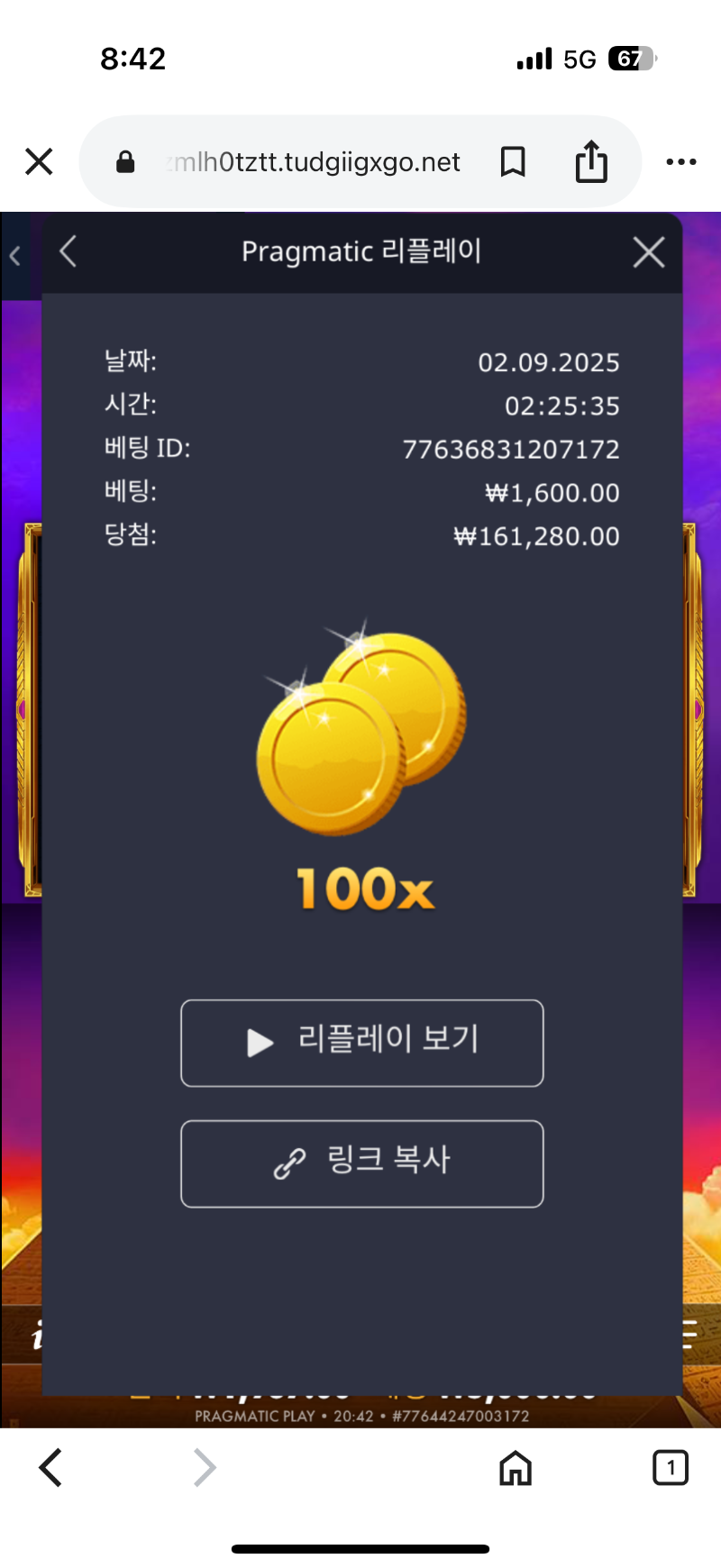Go back in Pragmatic replay dialog
The height and width of the screenshot is (1568, 721).
68,251
